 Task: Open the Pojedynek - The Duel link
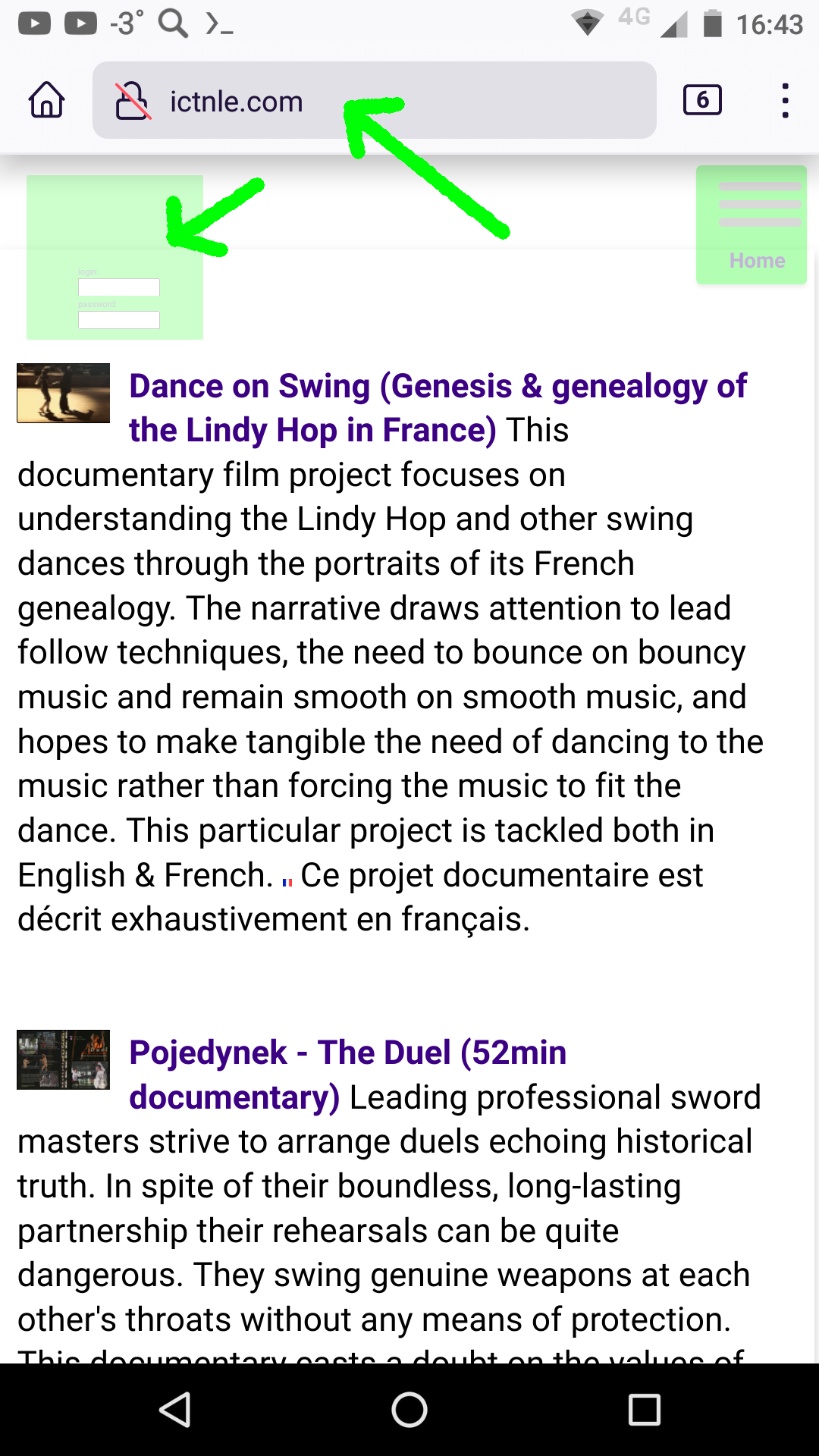(x=347, y=1053)
